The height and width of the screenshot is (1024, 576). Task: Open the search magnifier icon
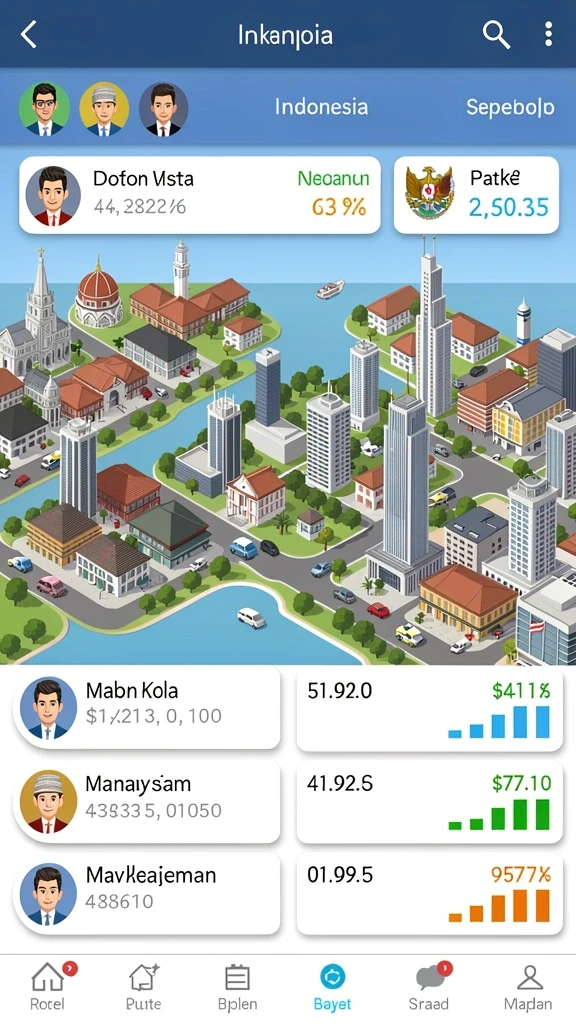[x=496, y=34]
